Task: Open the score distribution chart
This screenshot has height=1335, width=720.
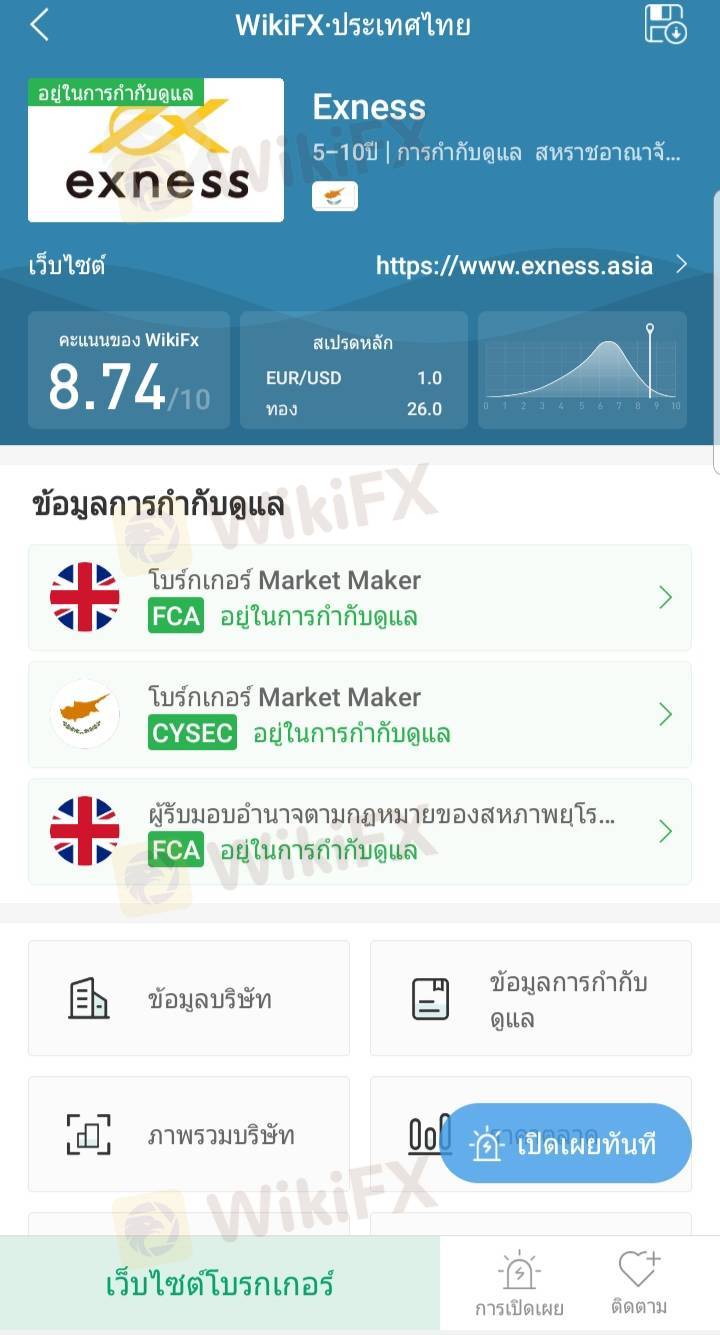Action: (x=582, y=370)
